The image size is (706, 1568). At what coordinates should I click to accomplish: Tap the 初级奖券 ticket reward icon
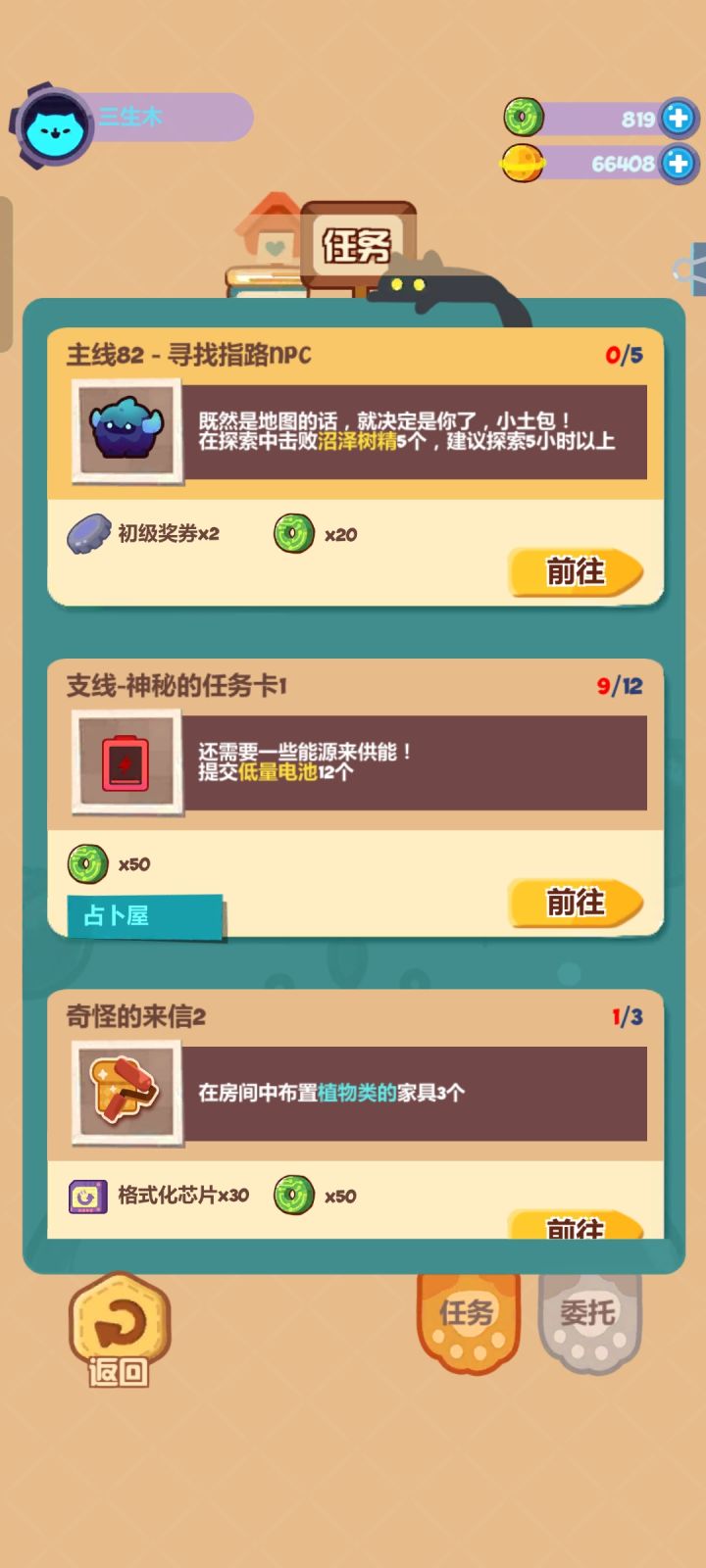(x=88, y=534)
